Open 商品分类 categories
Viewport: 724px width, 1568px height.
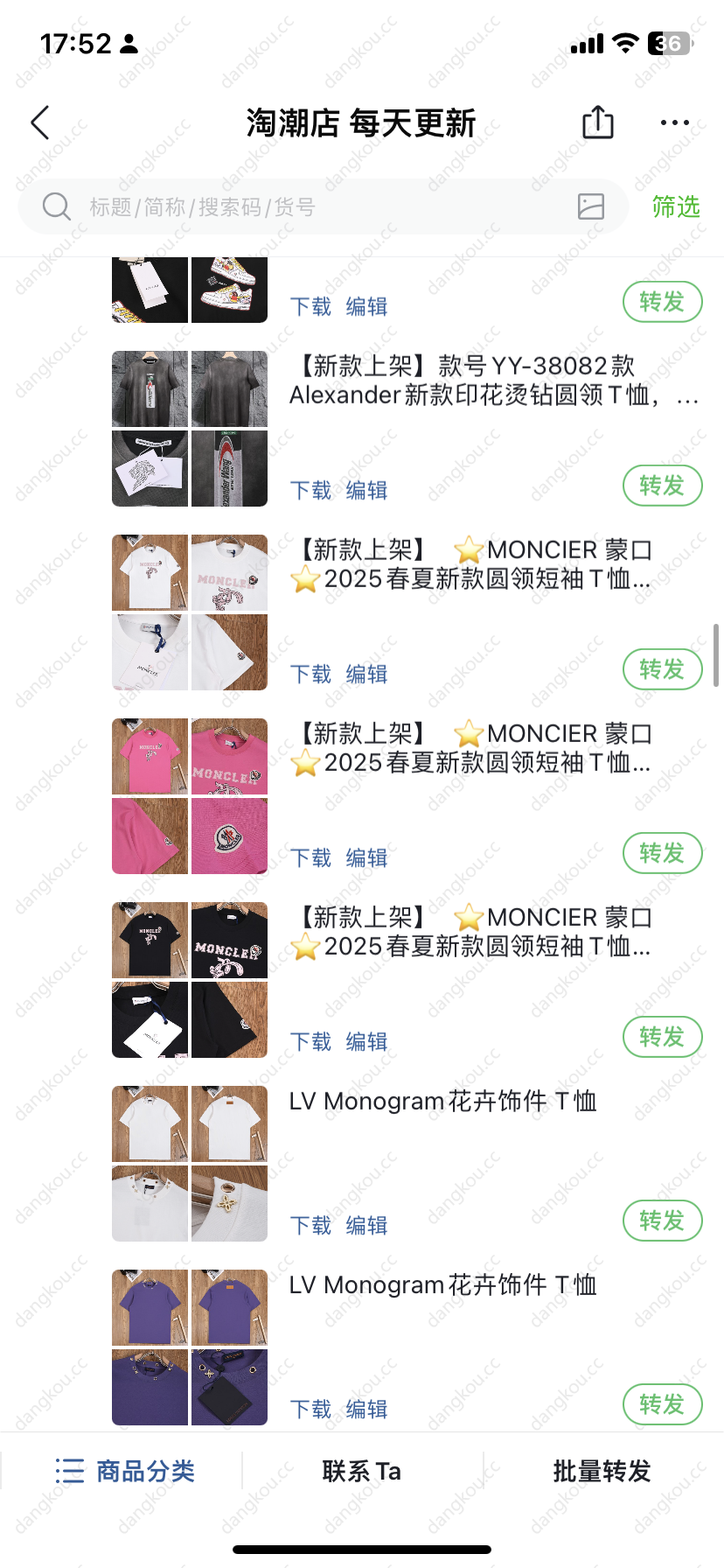click(124, 1471)
